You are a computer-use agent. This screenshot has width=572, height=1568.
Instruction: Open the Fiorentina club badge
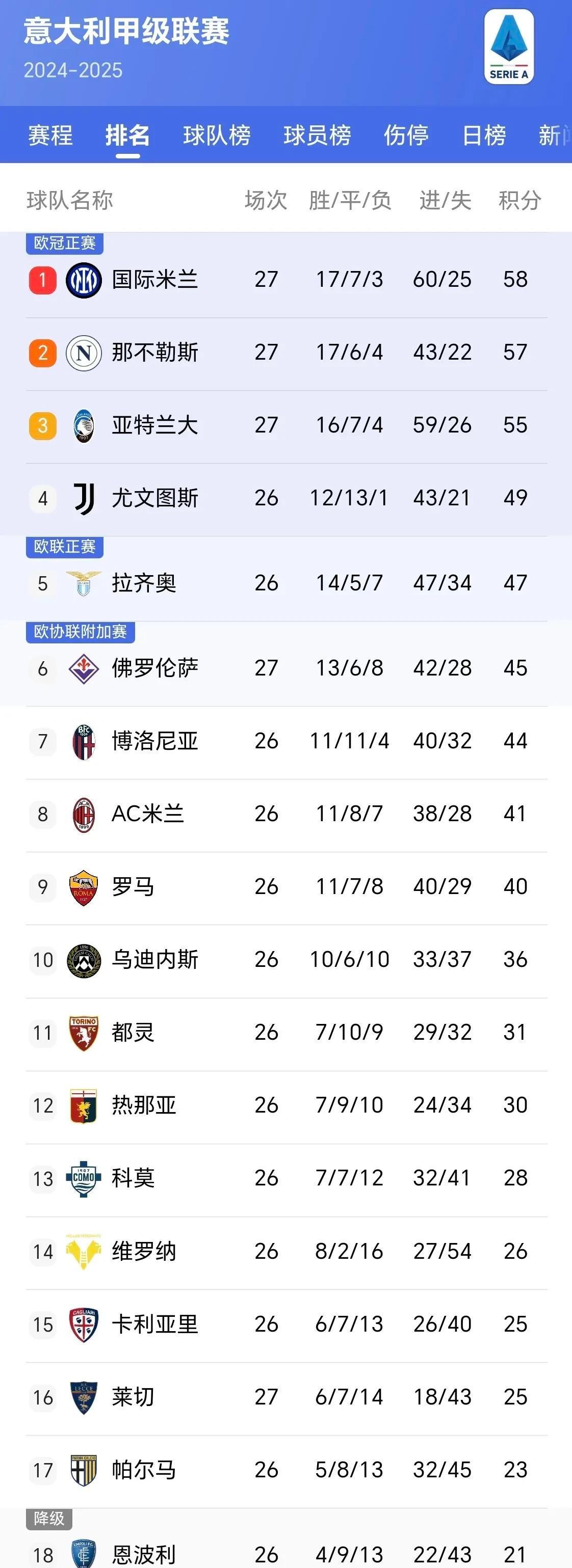84,668
